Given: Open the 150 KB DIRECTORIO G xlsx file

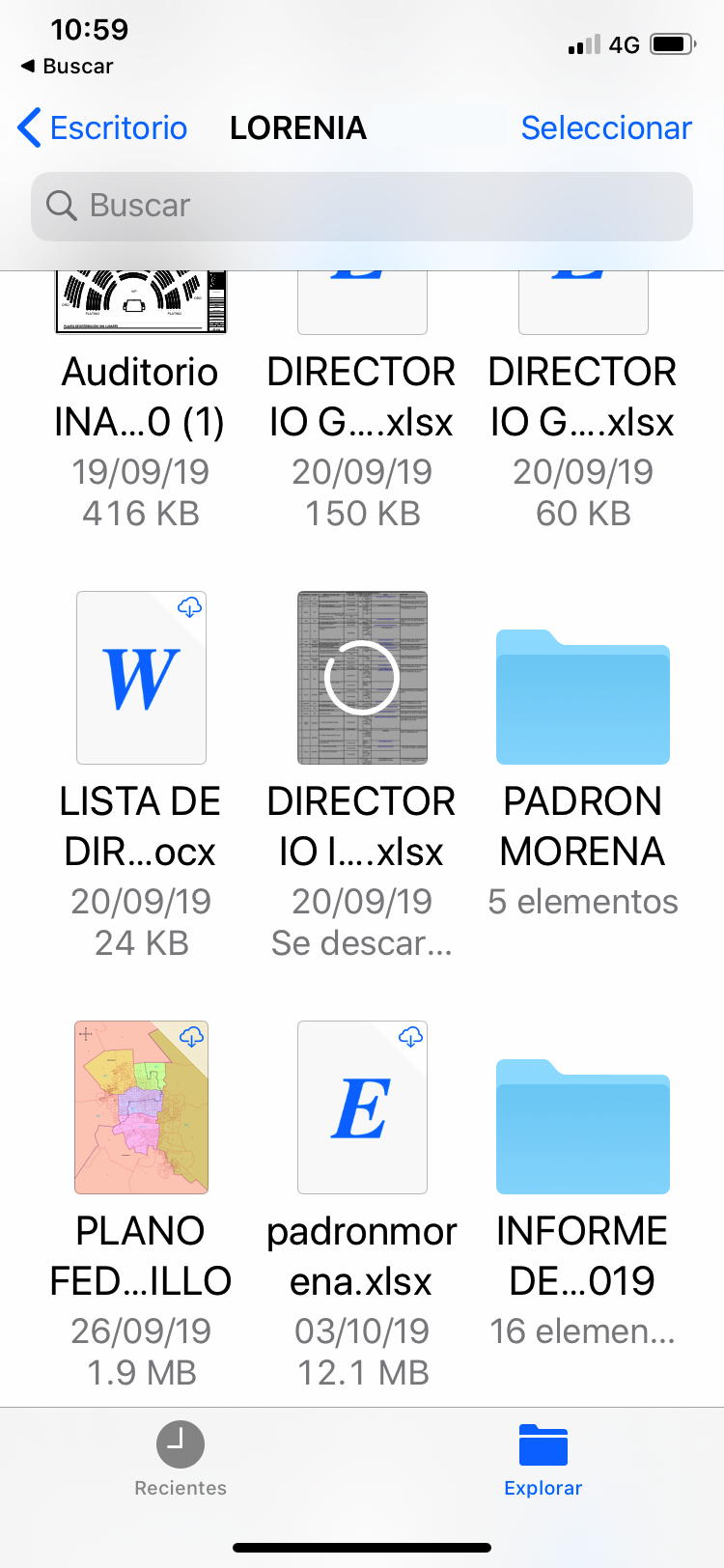Looking at the screenshot, I should tap(362, 303).
